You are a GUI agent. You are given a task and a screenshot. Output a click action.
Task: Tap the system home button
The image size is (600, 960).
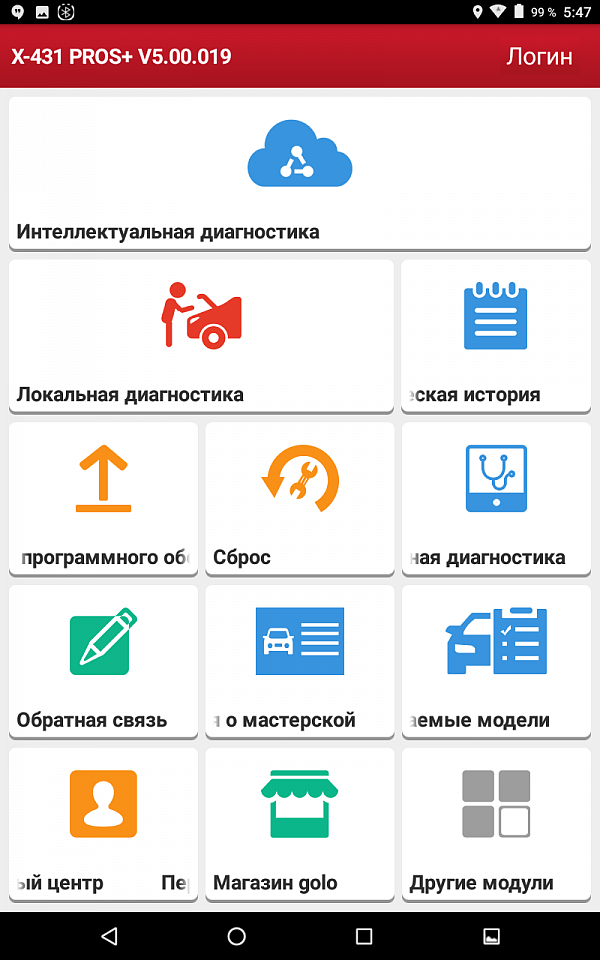click(237, 936)
